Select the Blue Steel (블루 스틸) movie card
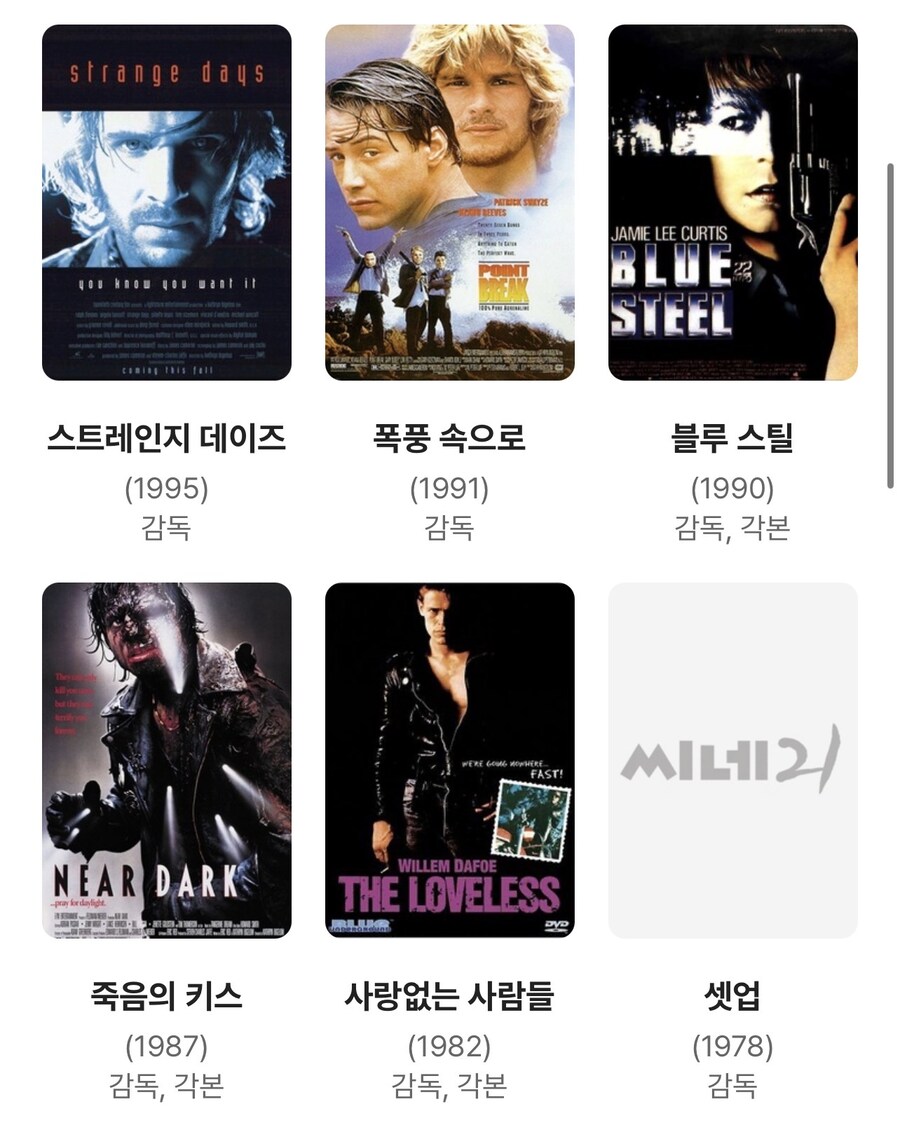Viewport: 900px width, 1144px height. [x=732, y=203]
